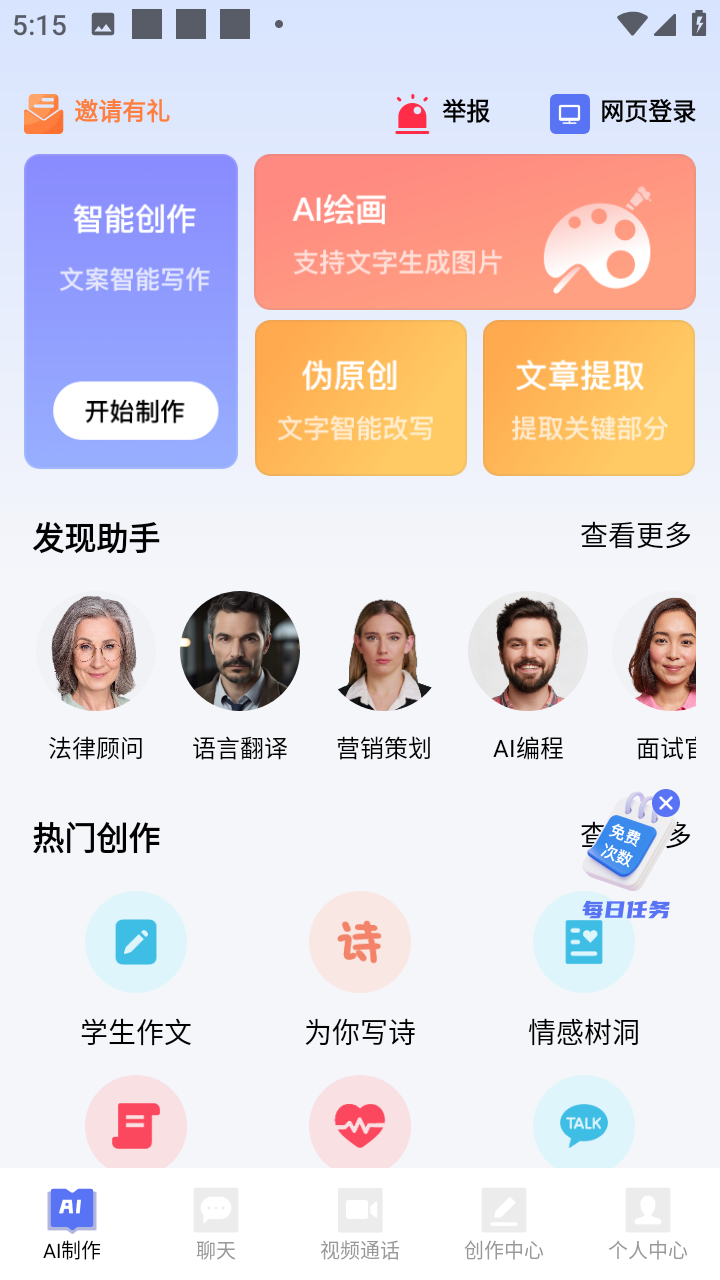Open the 文章提取 card
The image size is (720, 1280).
[x=588, y=397]
